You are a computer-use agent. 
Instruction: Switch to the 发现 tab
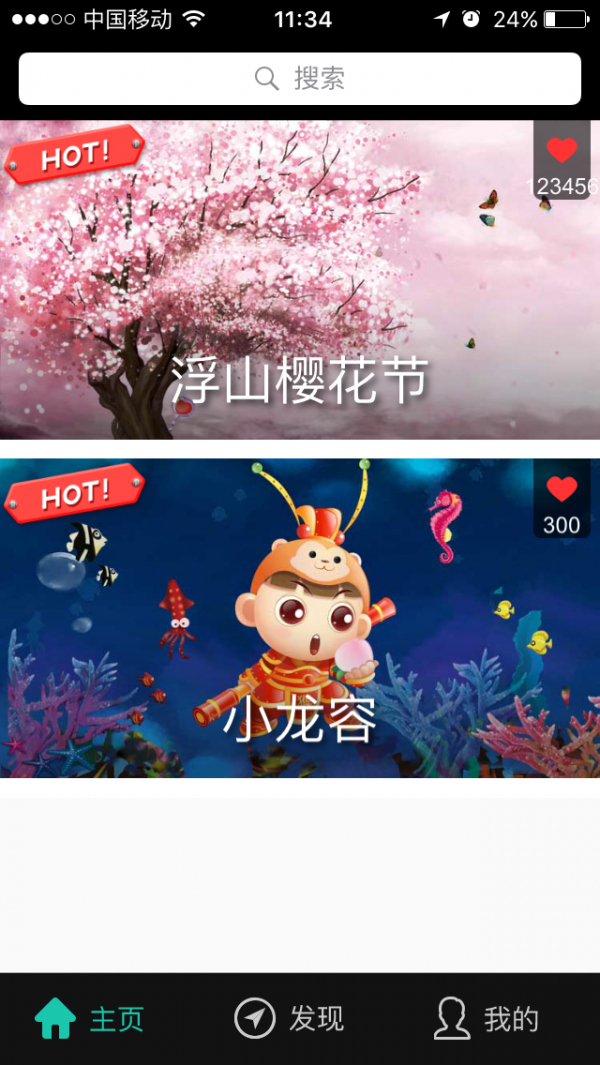290,1019
